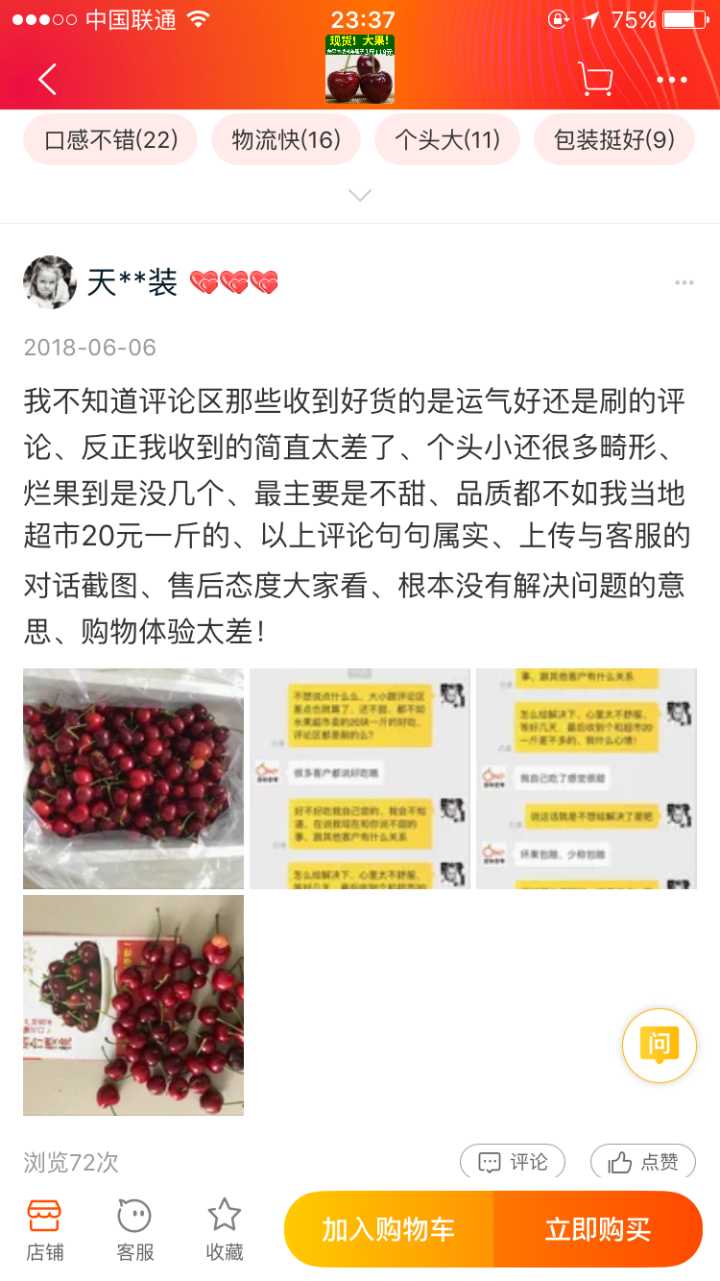The width and height of the screenshot is (720, 1281).
Task: Go back using the top arrow
Action: (47, 79)
